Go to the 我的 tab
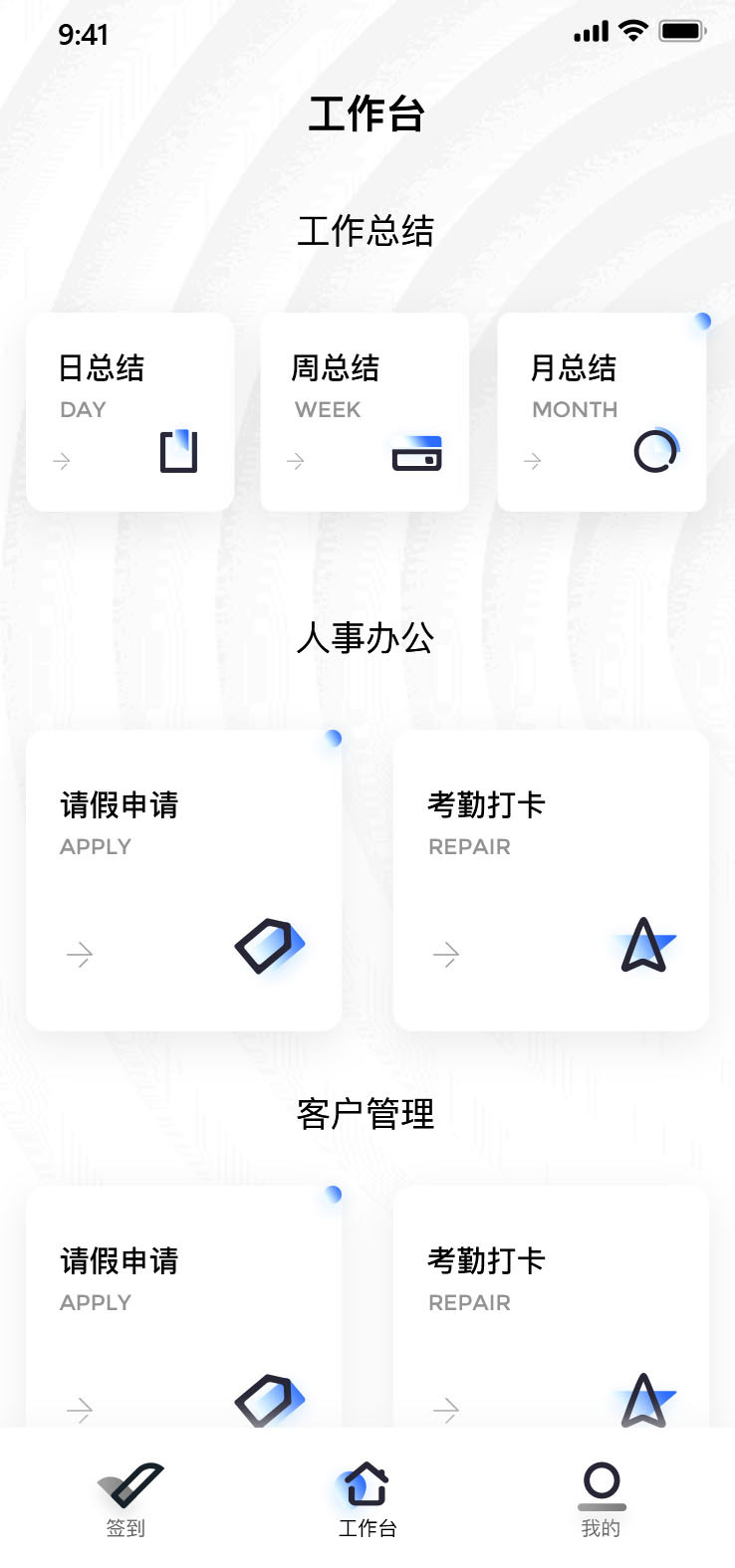This screenshot has width=735, height=1568. [x=601, y=1499]
